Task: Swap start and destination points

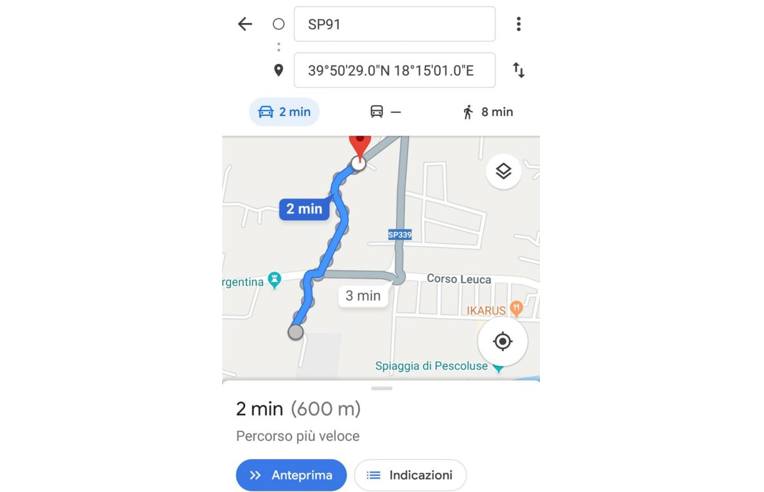Action: click(518, 70)
